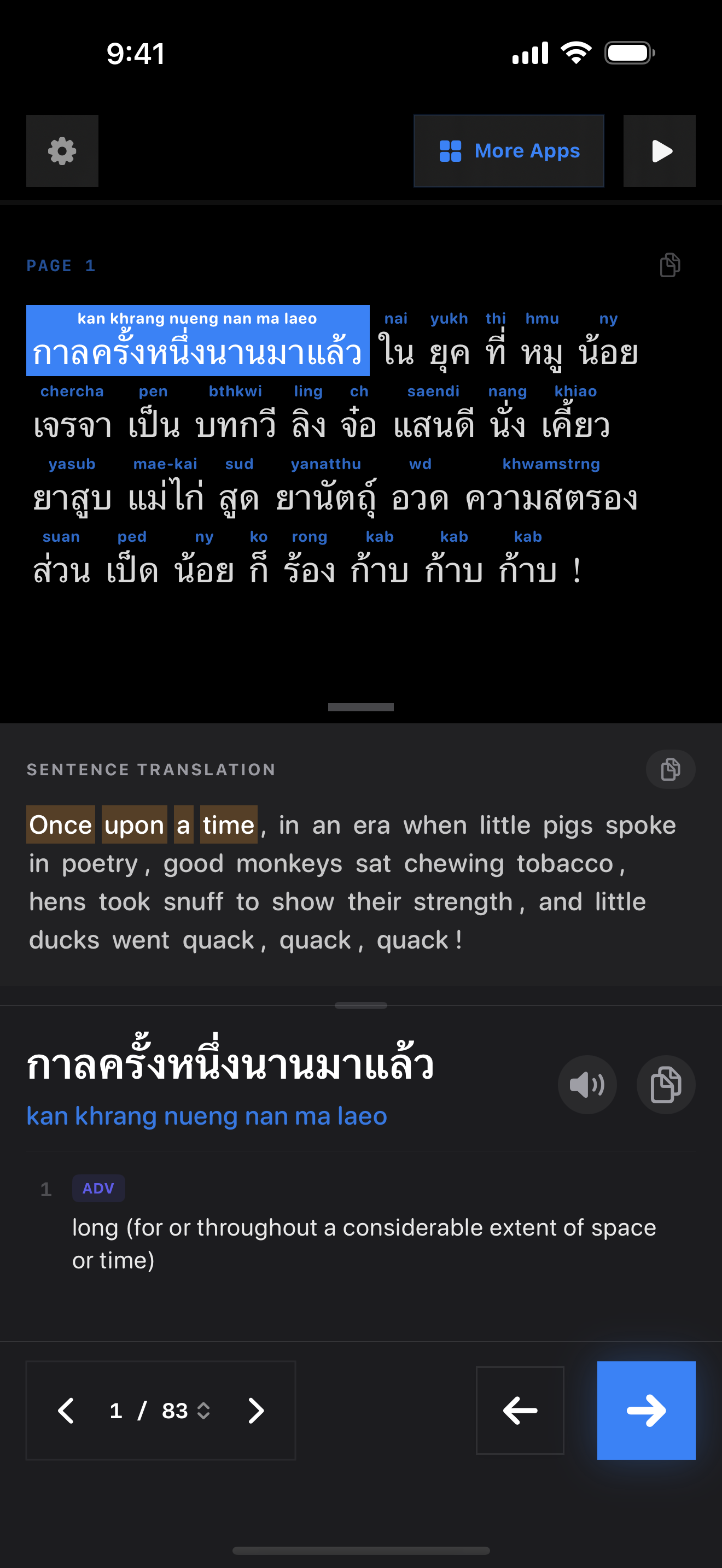722x1568 pixels.
Task: Copy the page 1 text
Action: point(669,265)
